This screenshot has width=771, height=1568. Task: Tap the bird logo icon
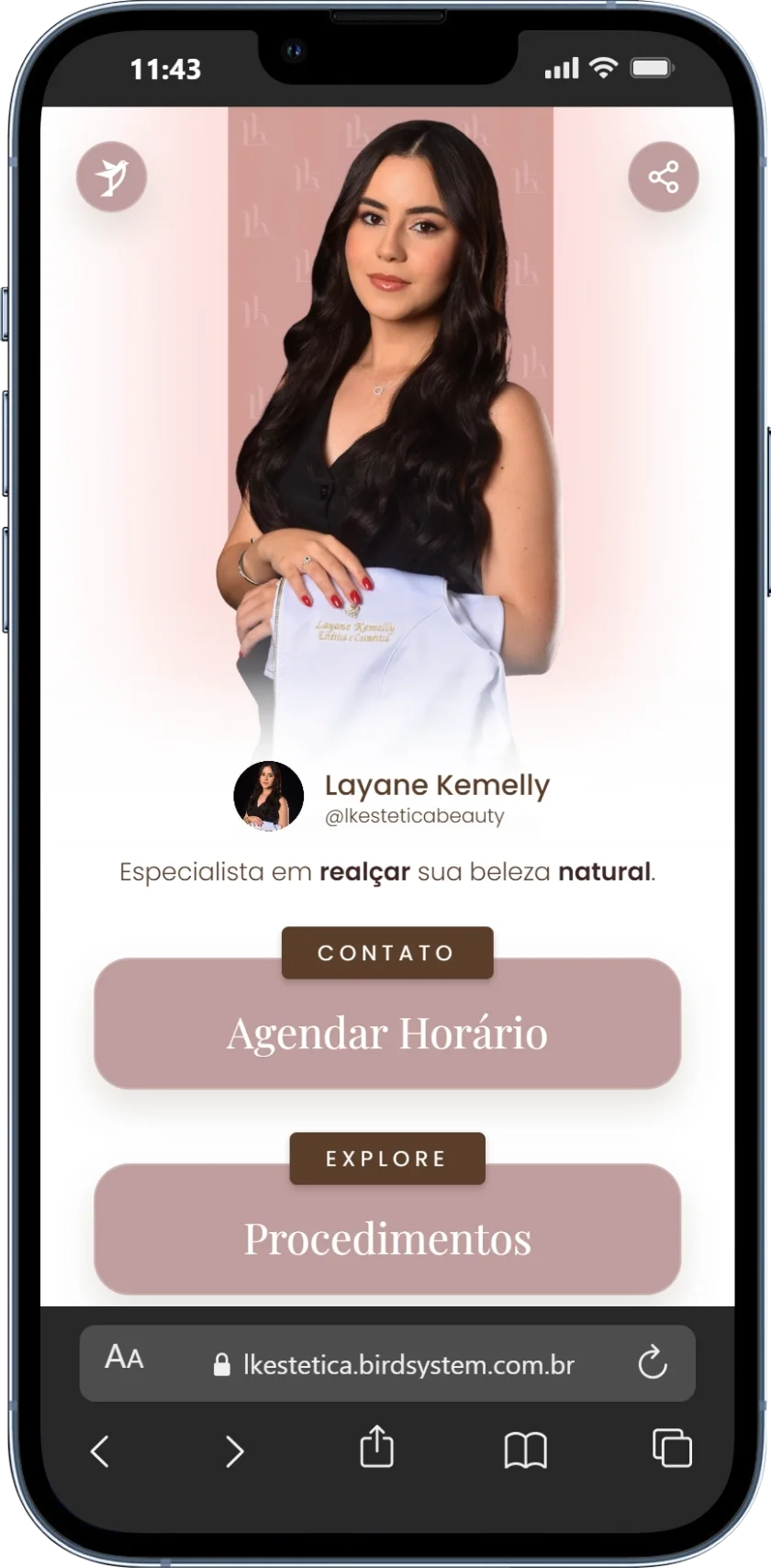111,176
